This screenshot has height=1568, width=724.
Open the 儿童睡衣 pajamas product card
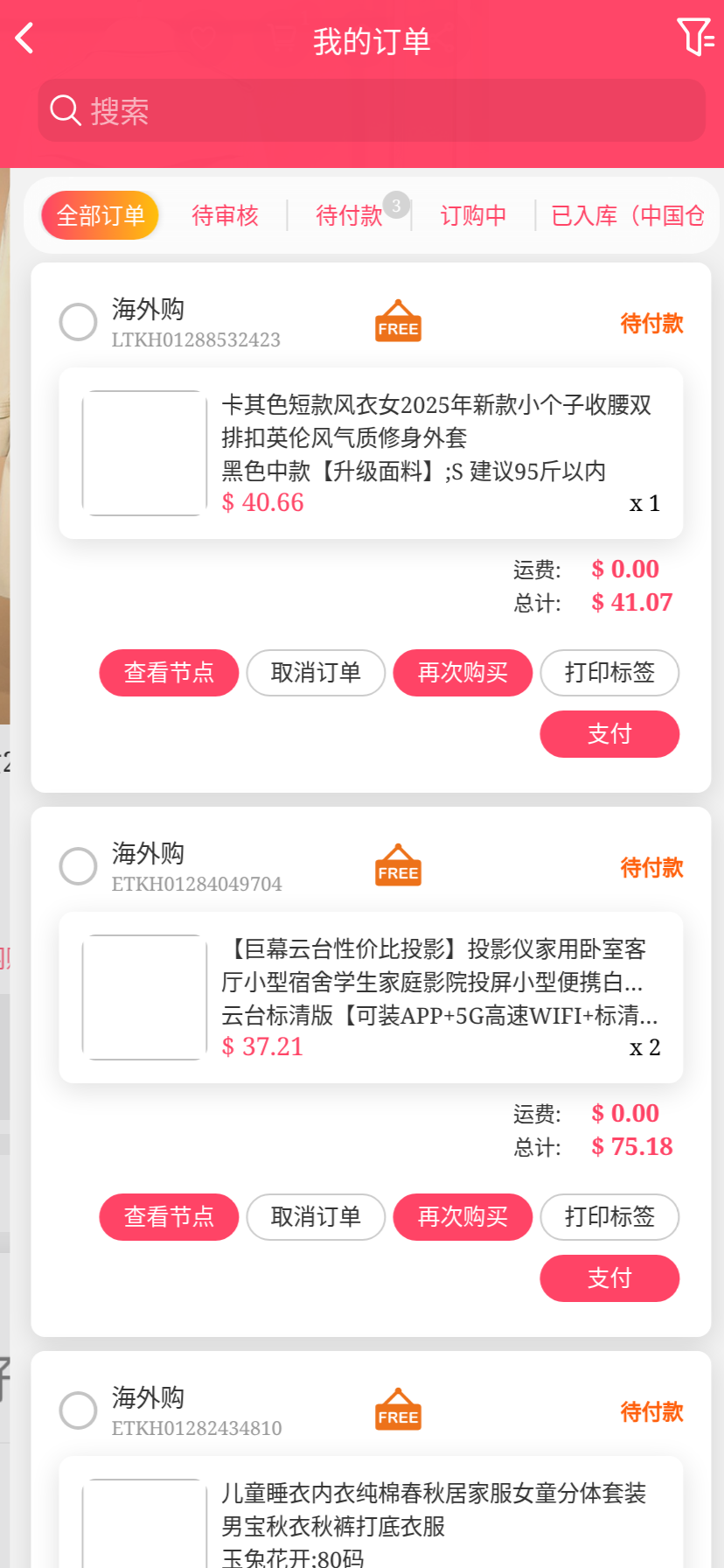(371, 1518)
